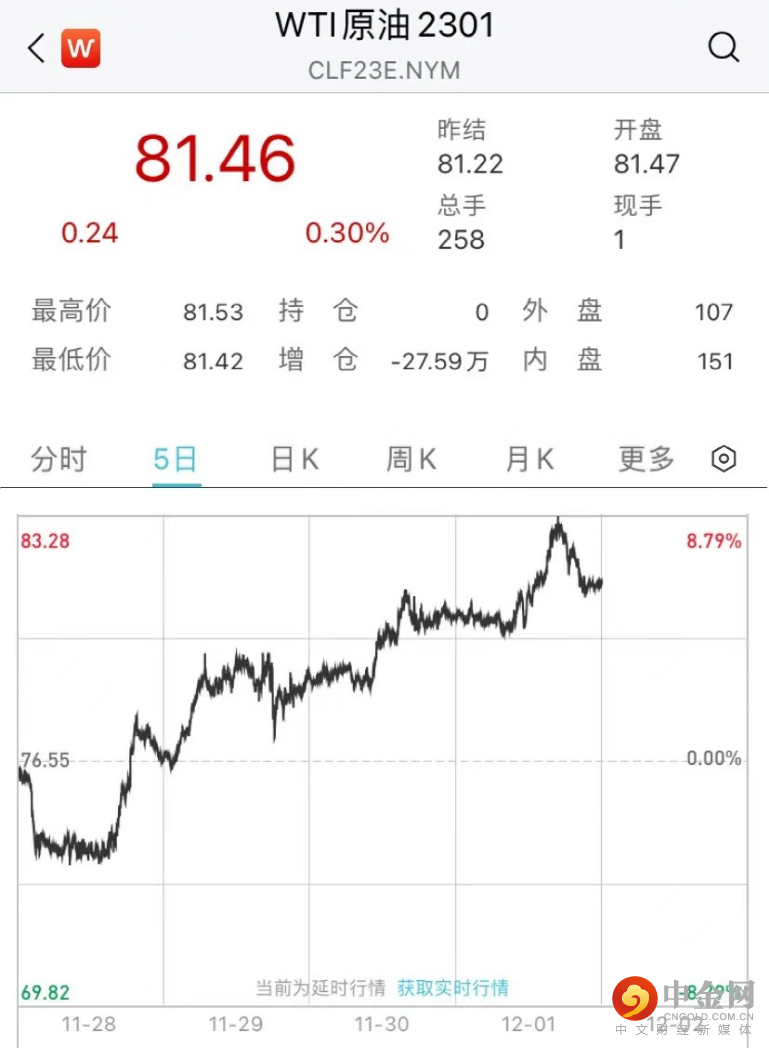Show the 月K chart tab
769x1048 pixels.
[529, 460]
